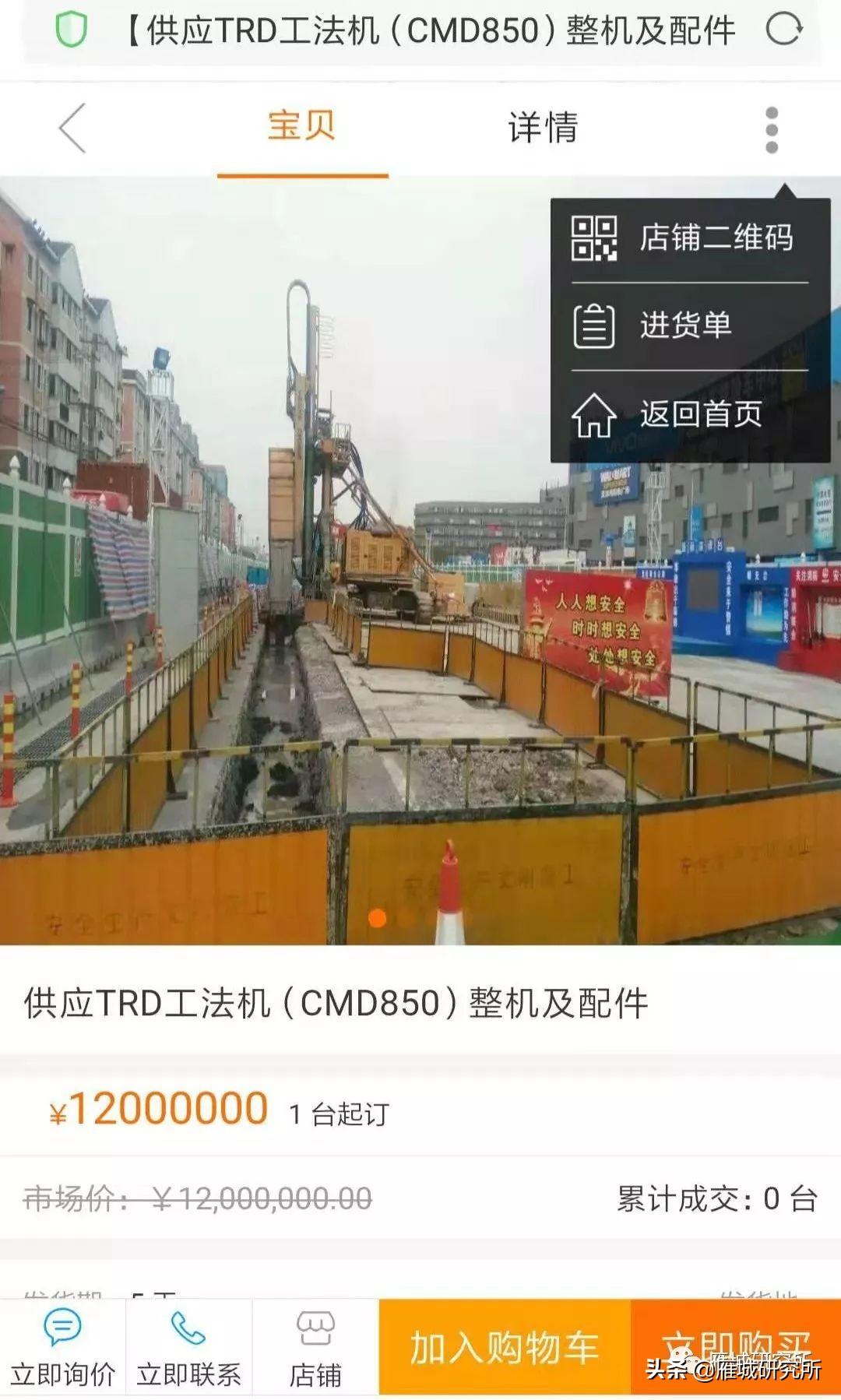Open the TRD machine product photo
The width and height of the screenshot is (841, 1400).
point(420,561)
